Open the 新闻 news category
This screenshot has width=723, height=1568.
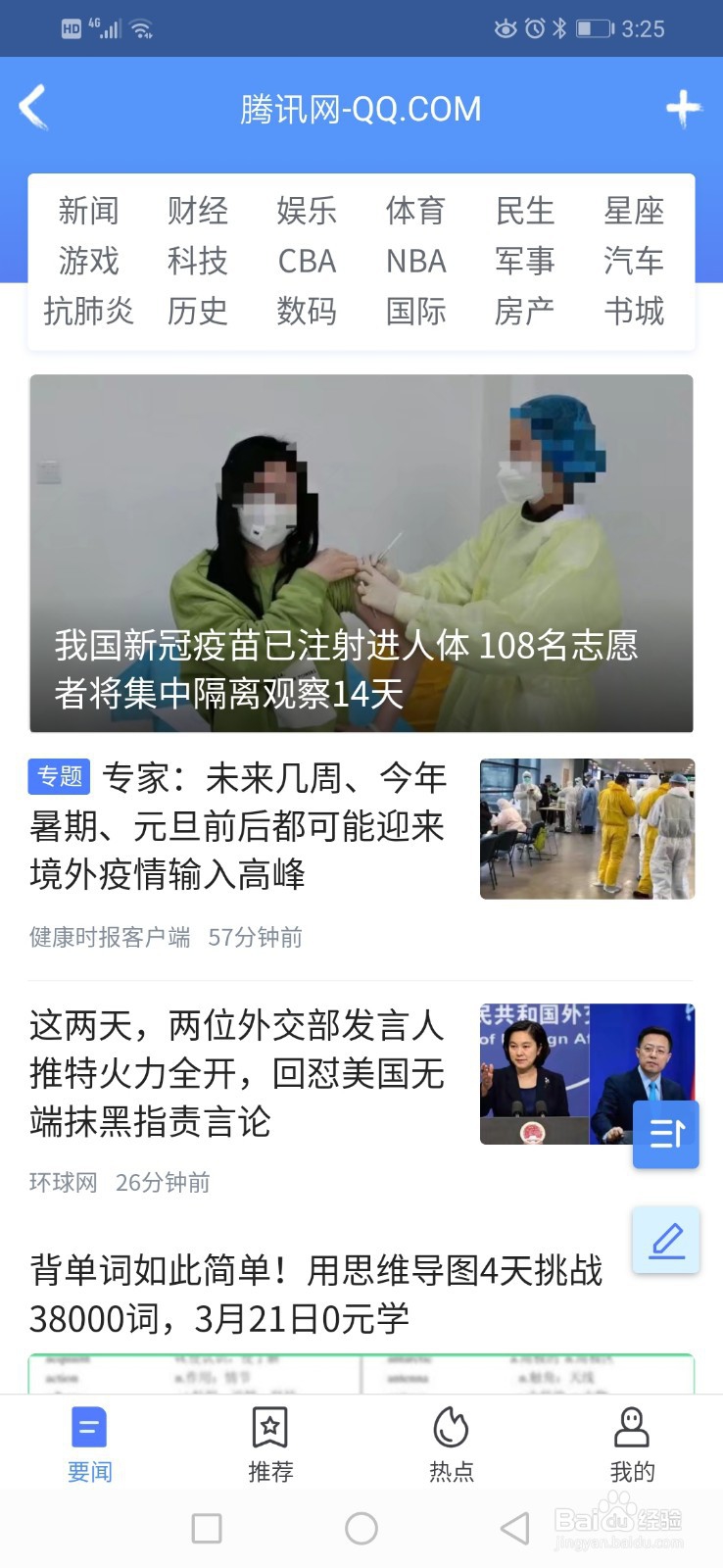(89, 209)
